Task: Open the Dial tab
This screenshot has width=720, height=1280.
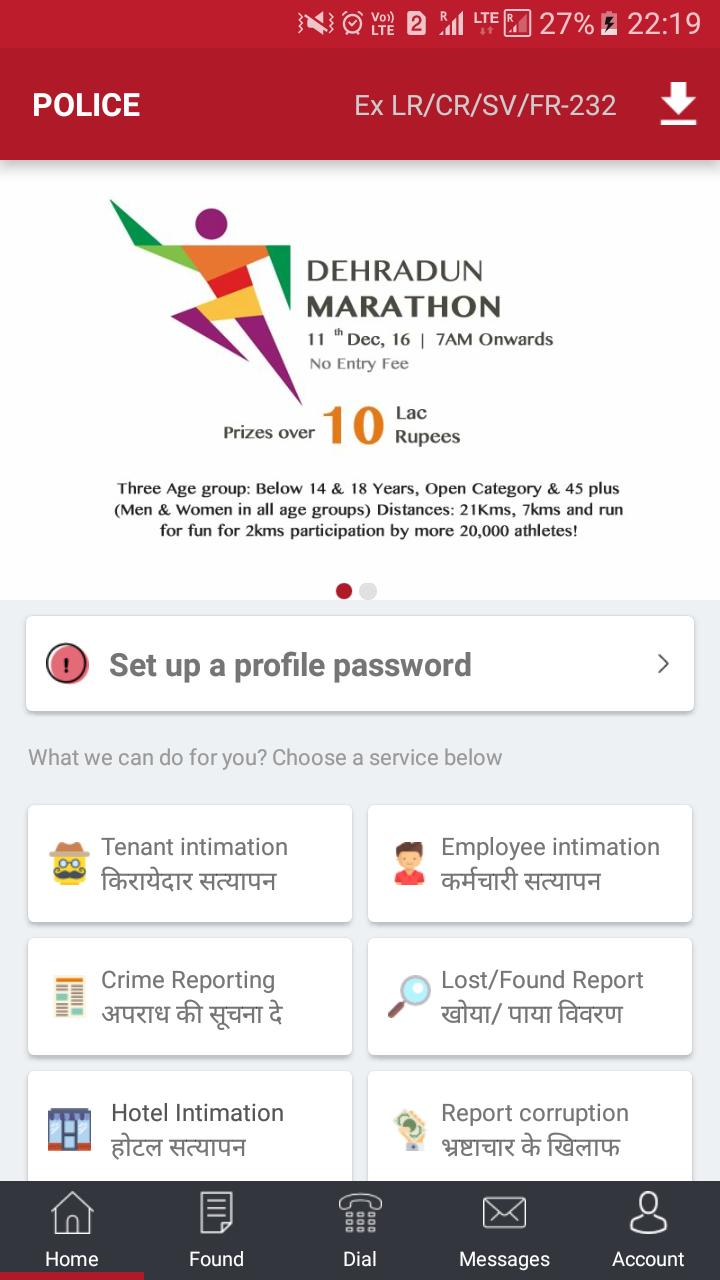Action: [360, 1230]
